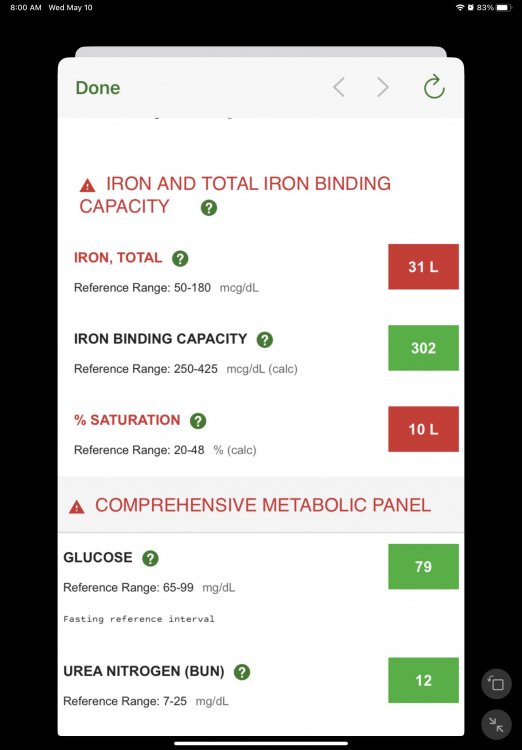Screen dimensions: 522x750
Task: Shrink the window with the minimize arrows
Action: coord(496,725)
